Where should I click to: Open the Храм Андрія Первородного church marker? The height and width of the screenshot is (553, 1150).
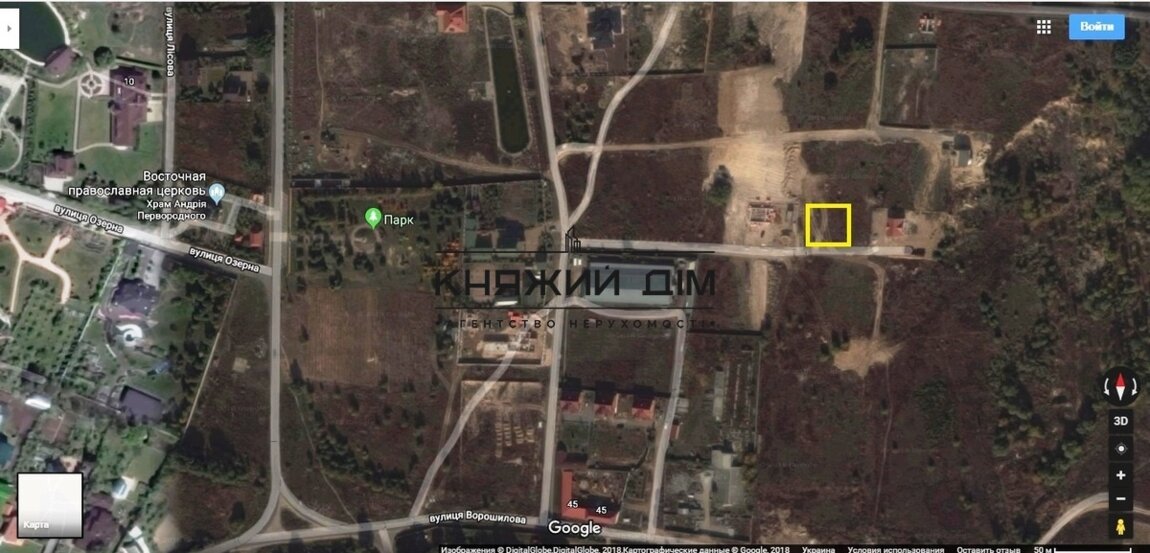(x=217, y=193)
